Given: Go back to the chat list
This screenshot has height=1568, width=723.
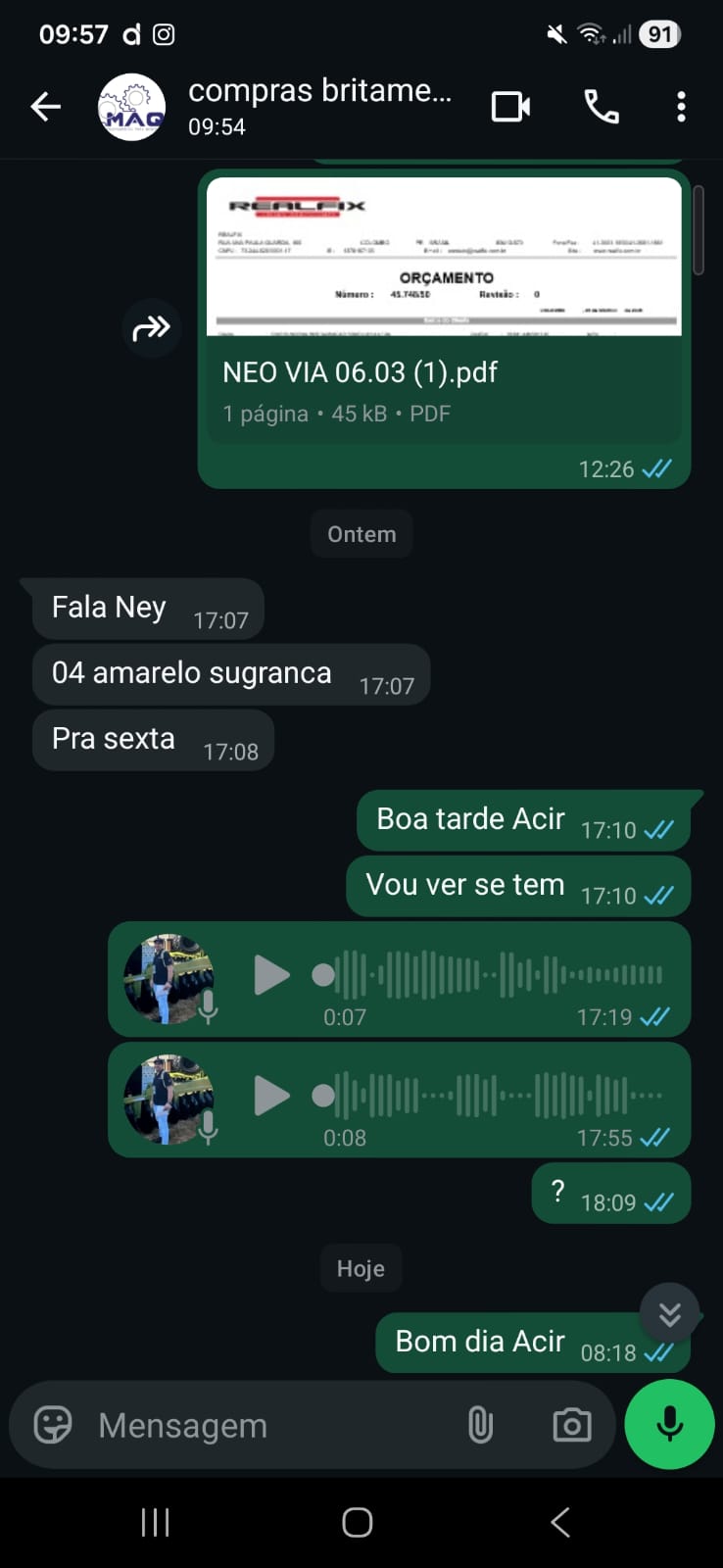Looking at the screenshot, I should 45,106.
